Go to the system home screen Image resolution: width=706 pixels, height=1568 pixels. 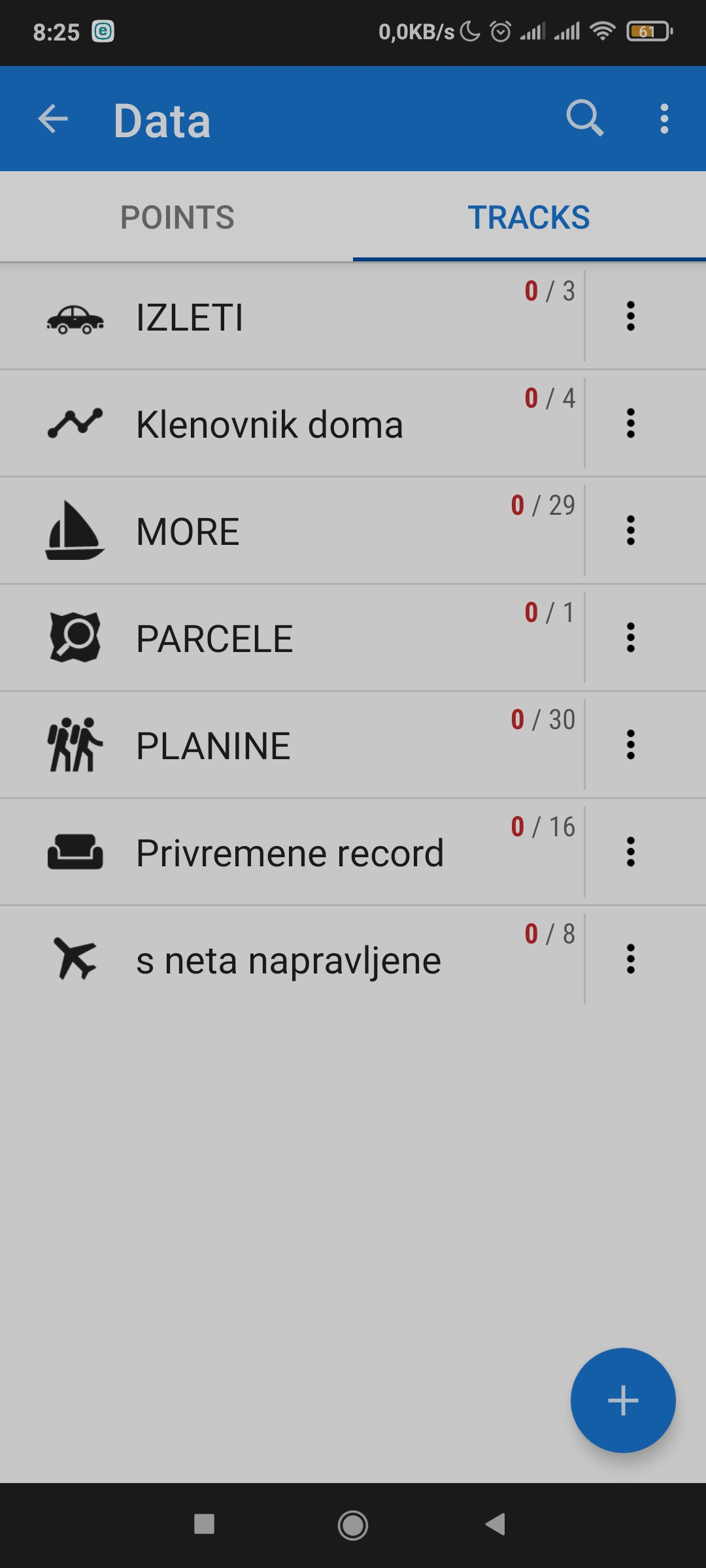point(353,1525)
